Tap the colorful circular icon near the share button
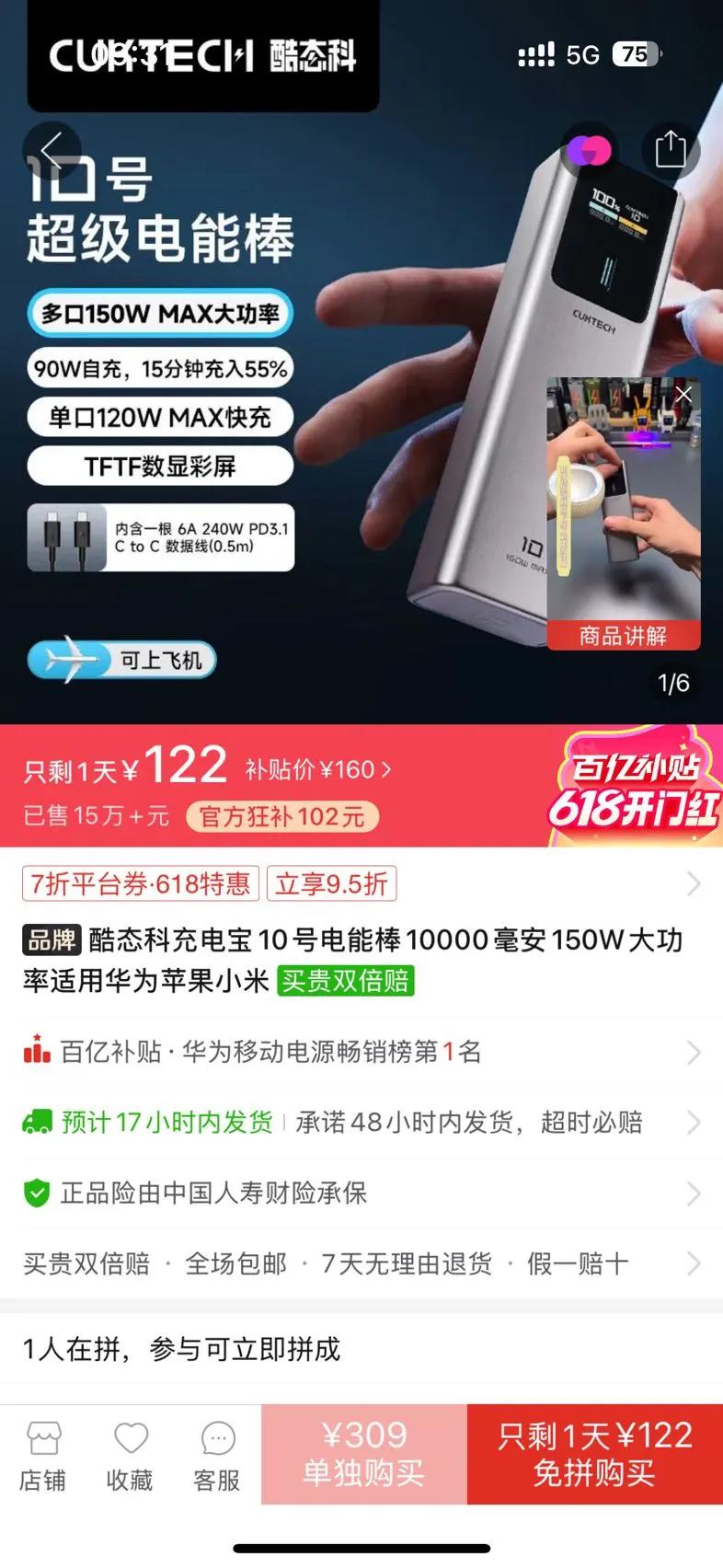The image size is (723, 1568). click(590, 150)
